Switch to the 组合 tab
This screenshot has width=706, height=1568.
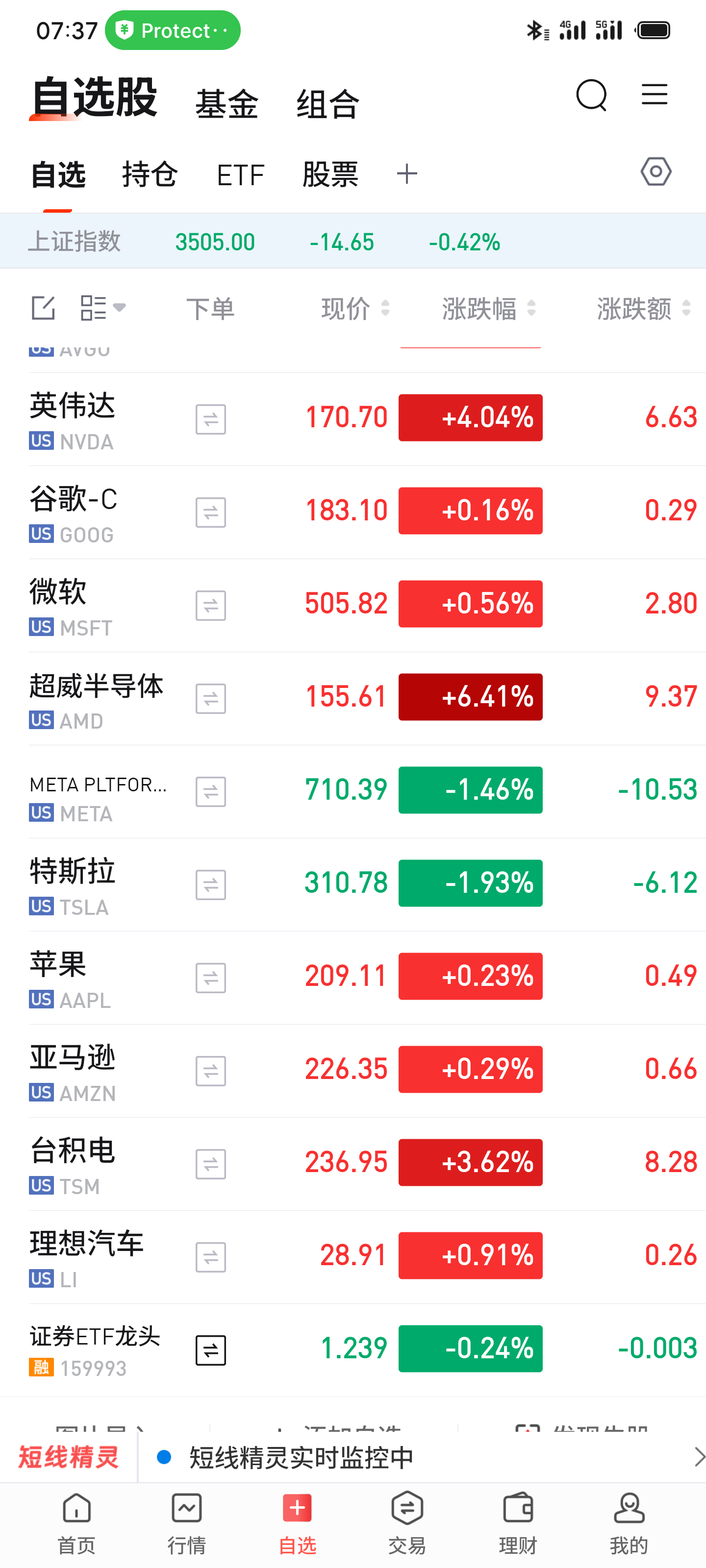pyautogui.click(x=328, y=104)
